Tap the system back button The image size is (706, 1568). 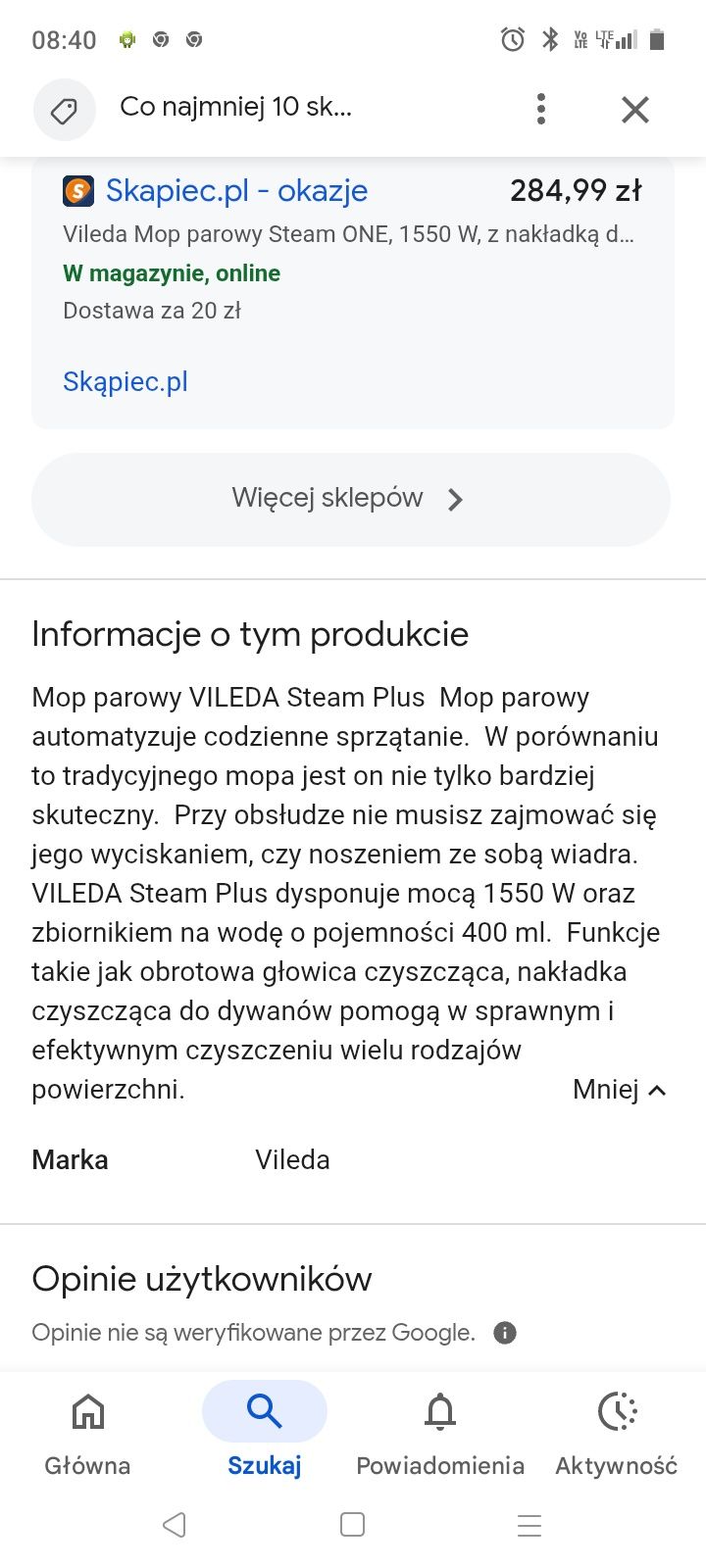click(175, 1525)
